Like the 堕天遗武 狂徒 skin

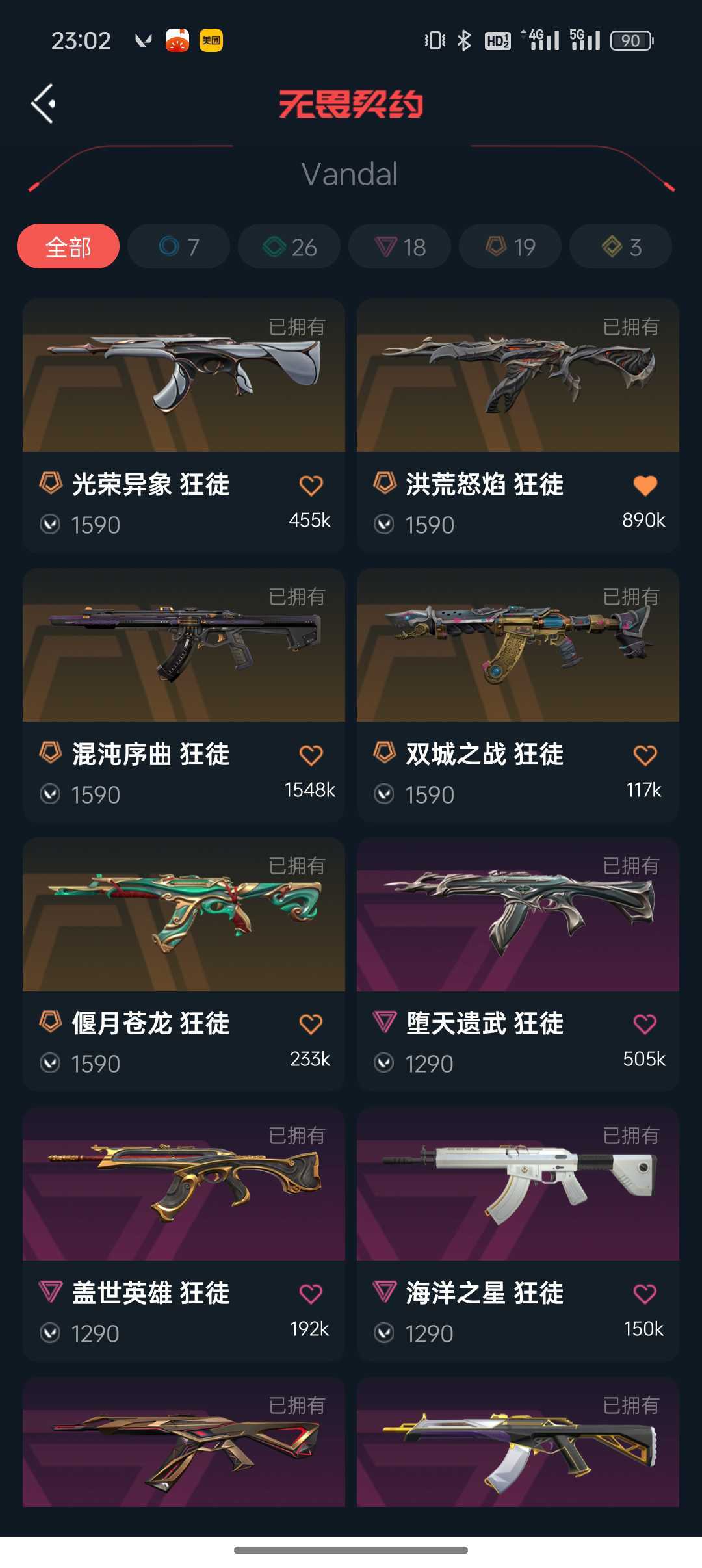tap(645, 1025)
